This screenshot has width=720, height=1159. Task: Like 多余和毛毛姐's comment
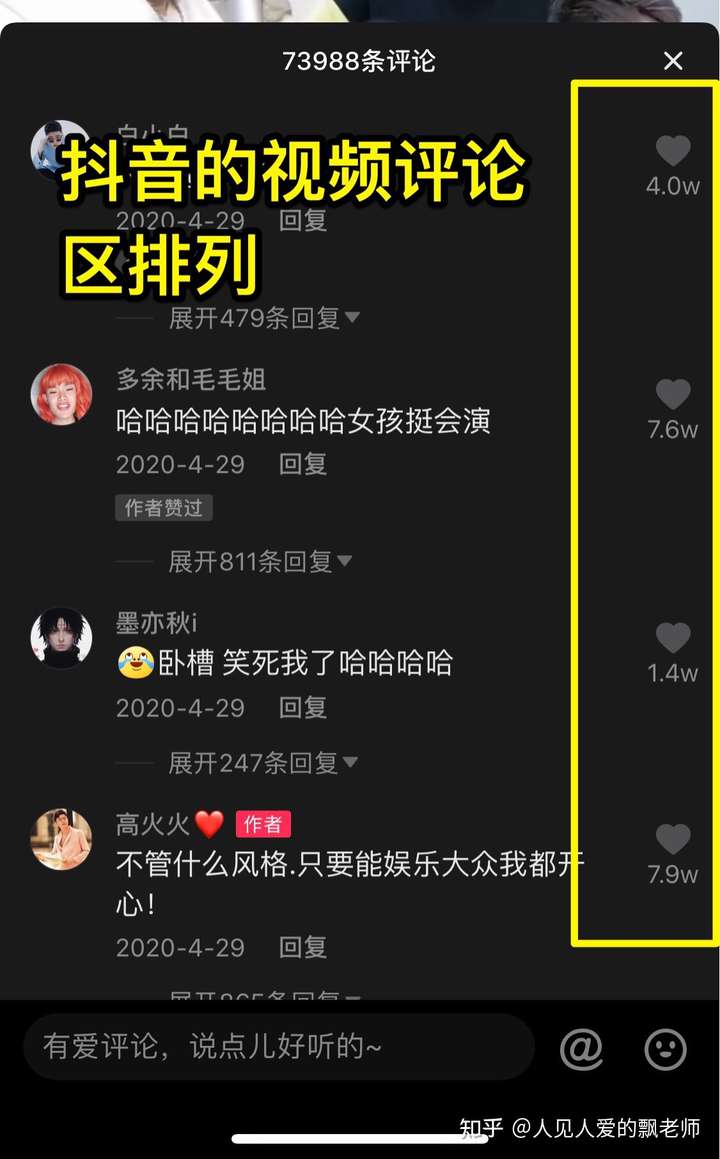pyautogui.click(x=673, y=395)
